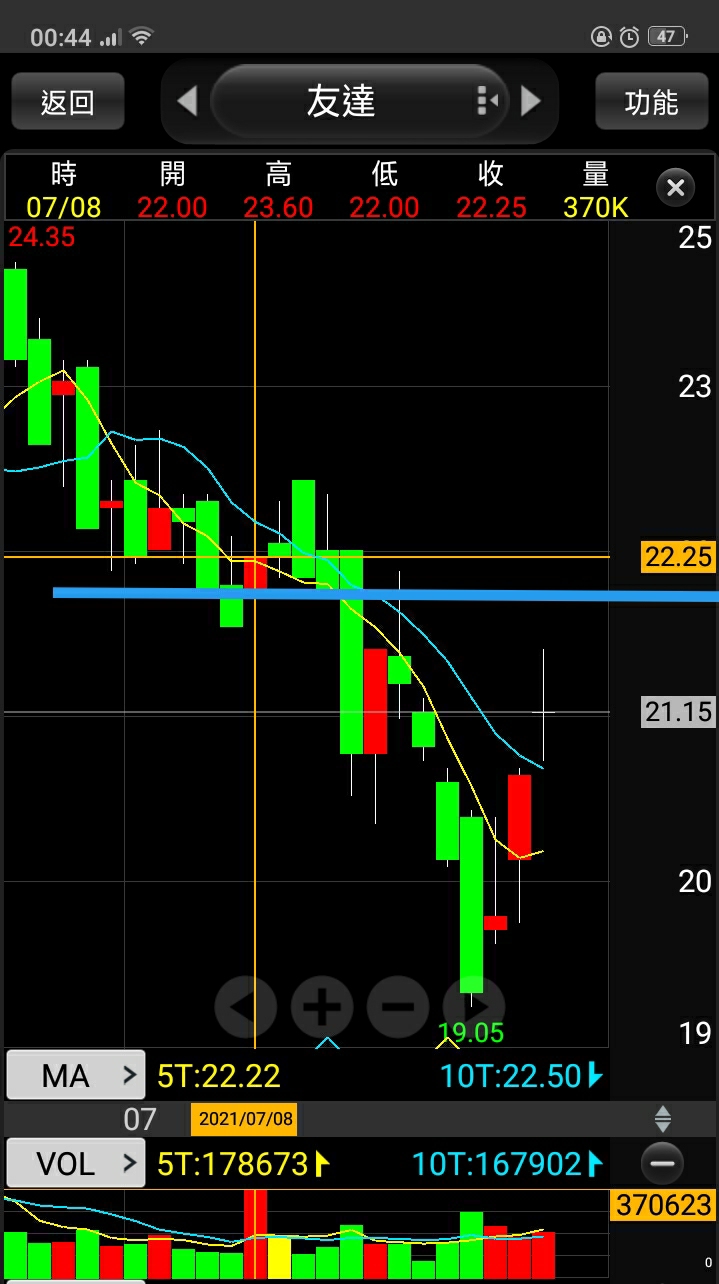
Task: Zoom in the chart with plus
Action: point(322,1006)
